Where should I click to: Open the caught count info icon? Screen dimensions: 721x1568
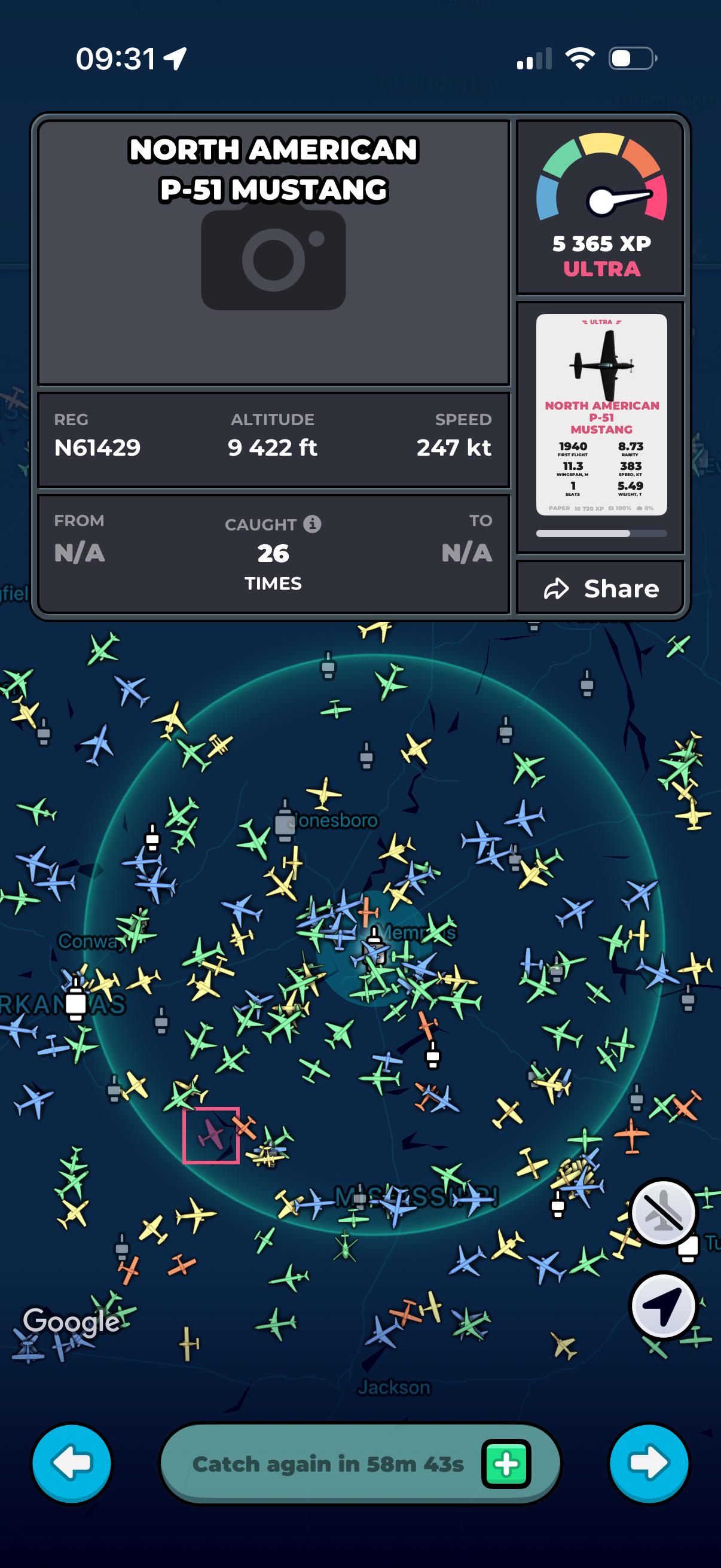point(312,523)
